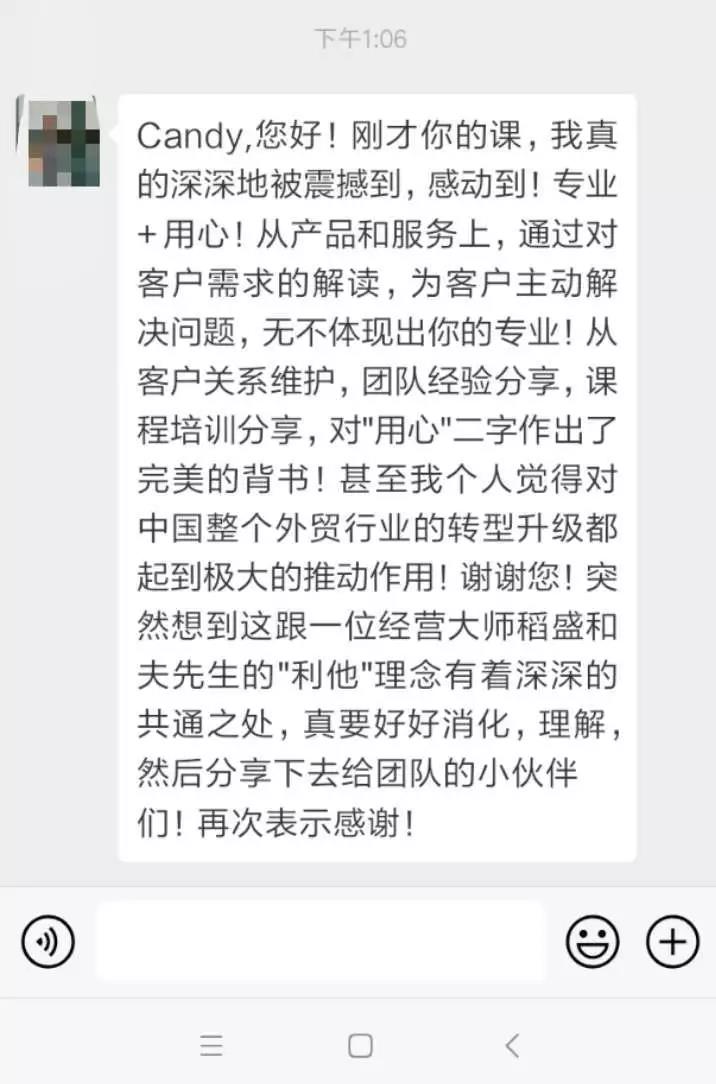716x1084 pixels.
Task: Open the emoji picker
Action: pyautogui.click(x=592, y=941)
